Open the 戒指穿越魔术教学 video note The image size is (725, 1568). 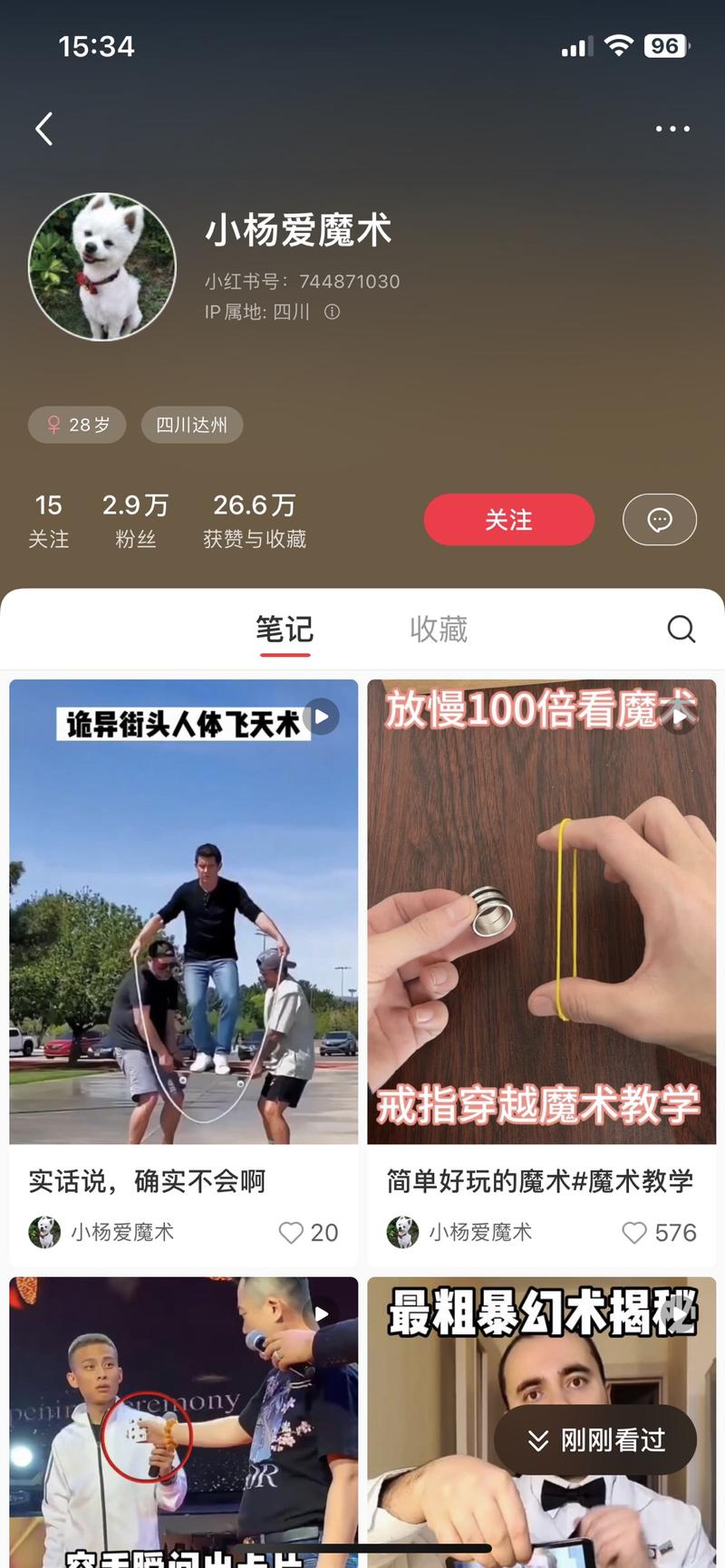[x=541, y=910]
